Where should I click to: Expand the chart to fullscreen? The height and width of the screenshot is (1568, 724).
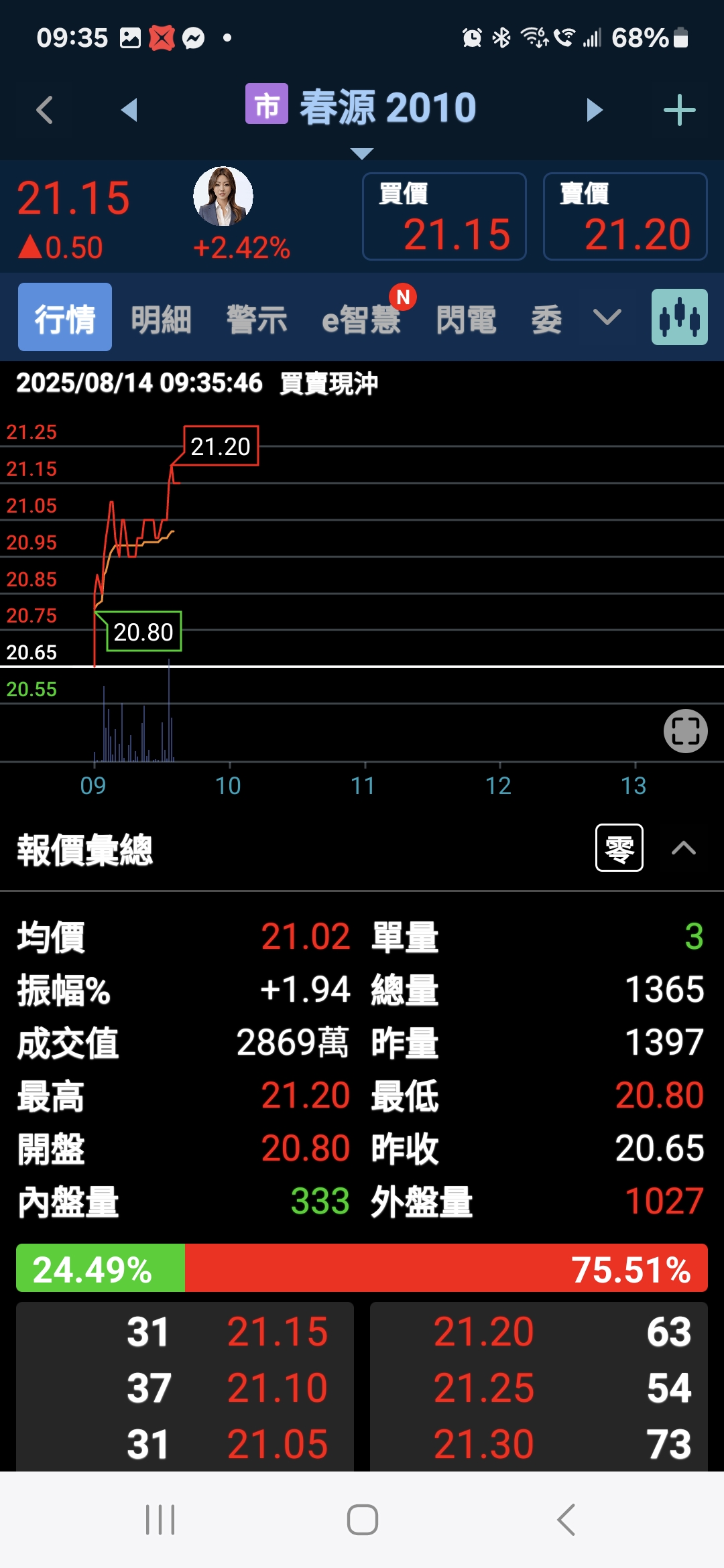coord(685,731)
